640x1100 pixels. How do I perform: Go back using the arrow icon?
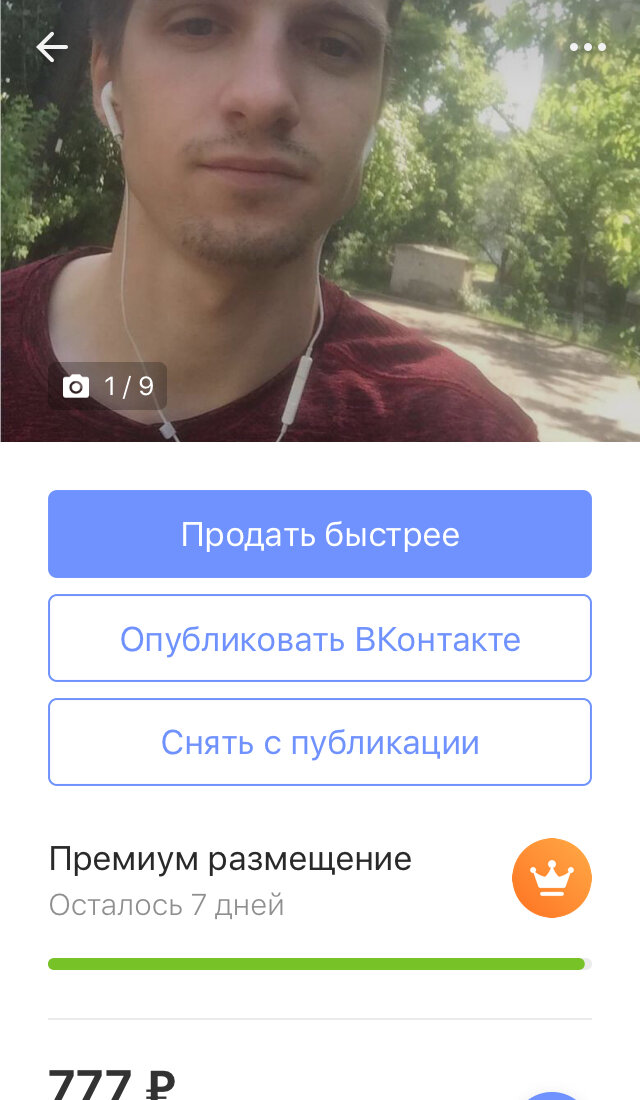pyautogui.click(x=52, y=47)
